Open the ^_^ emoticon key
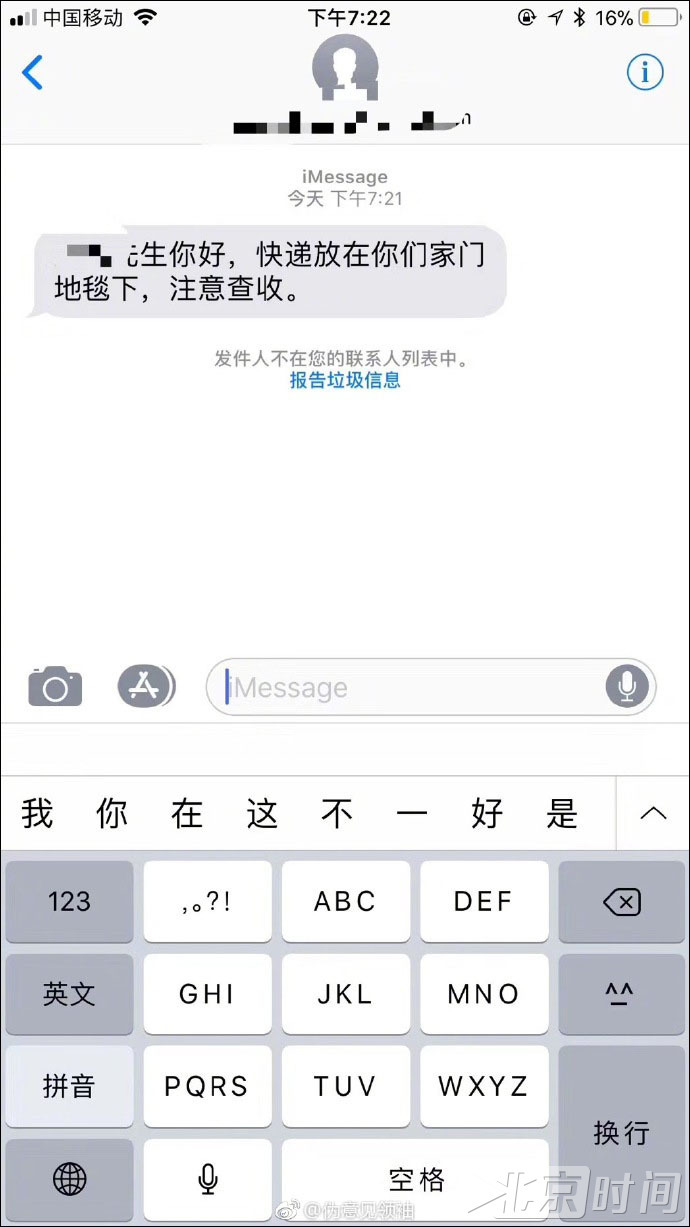This screenshot has height=1227, width=690. coord(622,993)
